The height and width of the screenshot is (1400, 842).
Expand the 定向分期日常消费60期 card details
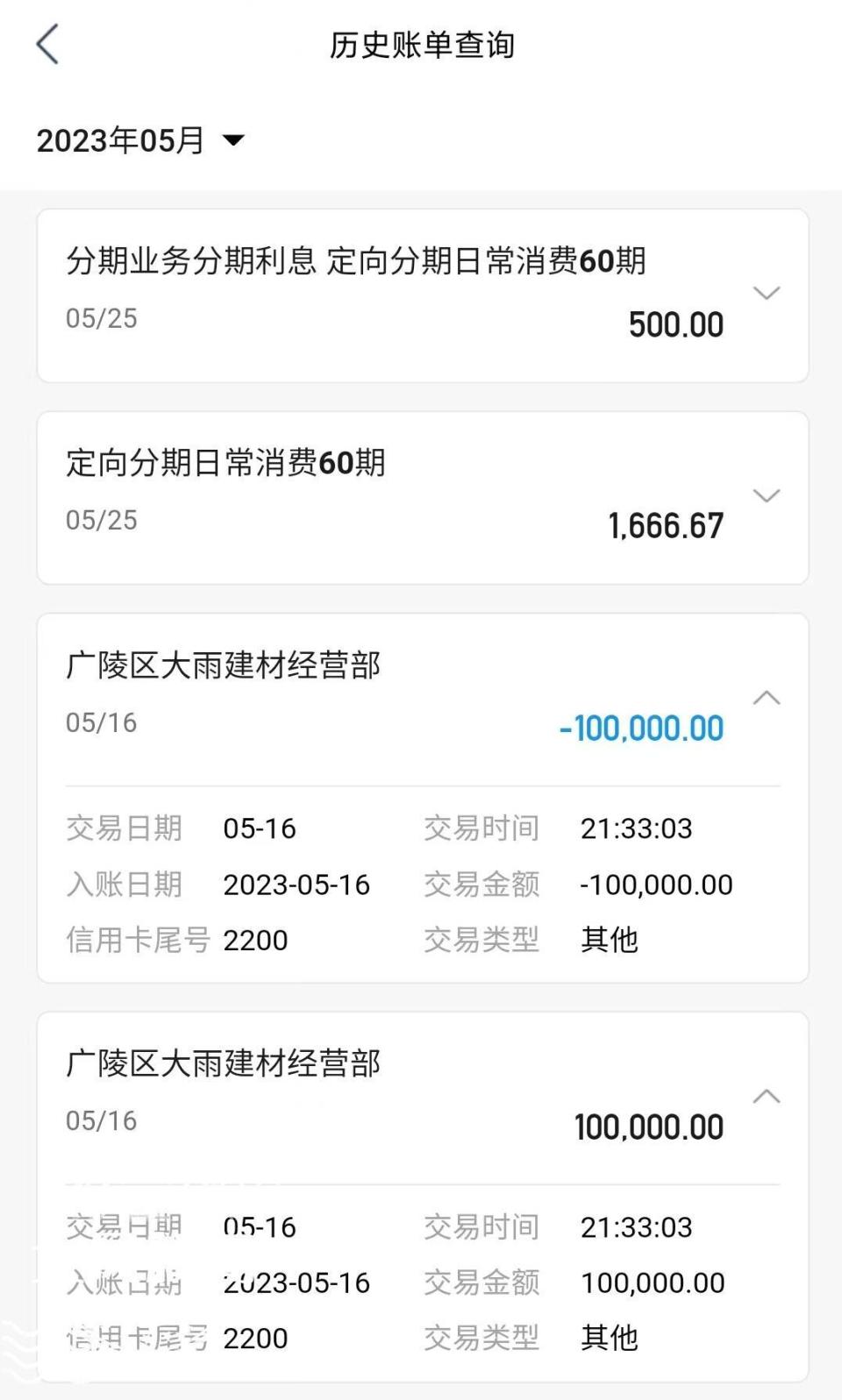(767, 495)
